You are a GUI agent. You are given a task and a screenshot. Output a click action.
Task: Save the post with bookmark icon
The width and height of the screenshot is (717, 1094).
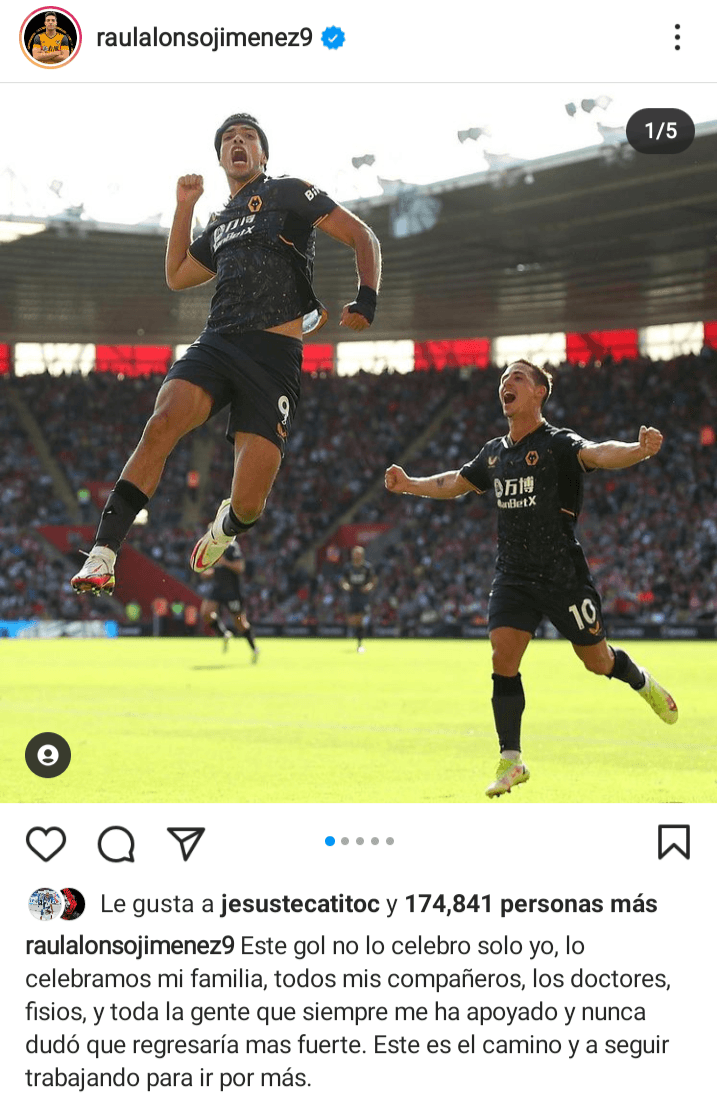pos(673,842)
